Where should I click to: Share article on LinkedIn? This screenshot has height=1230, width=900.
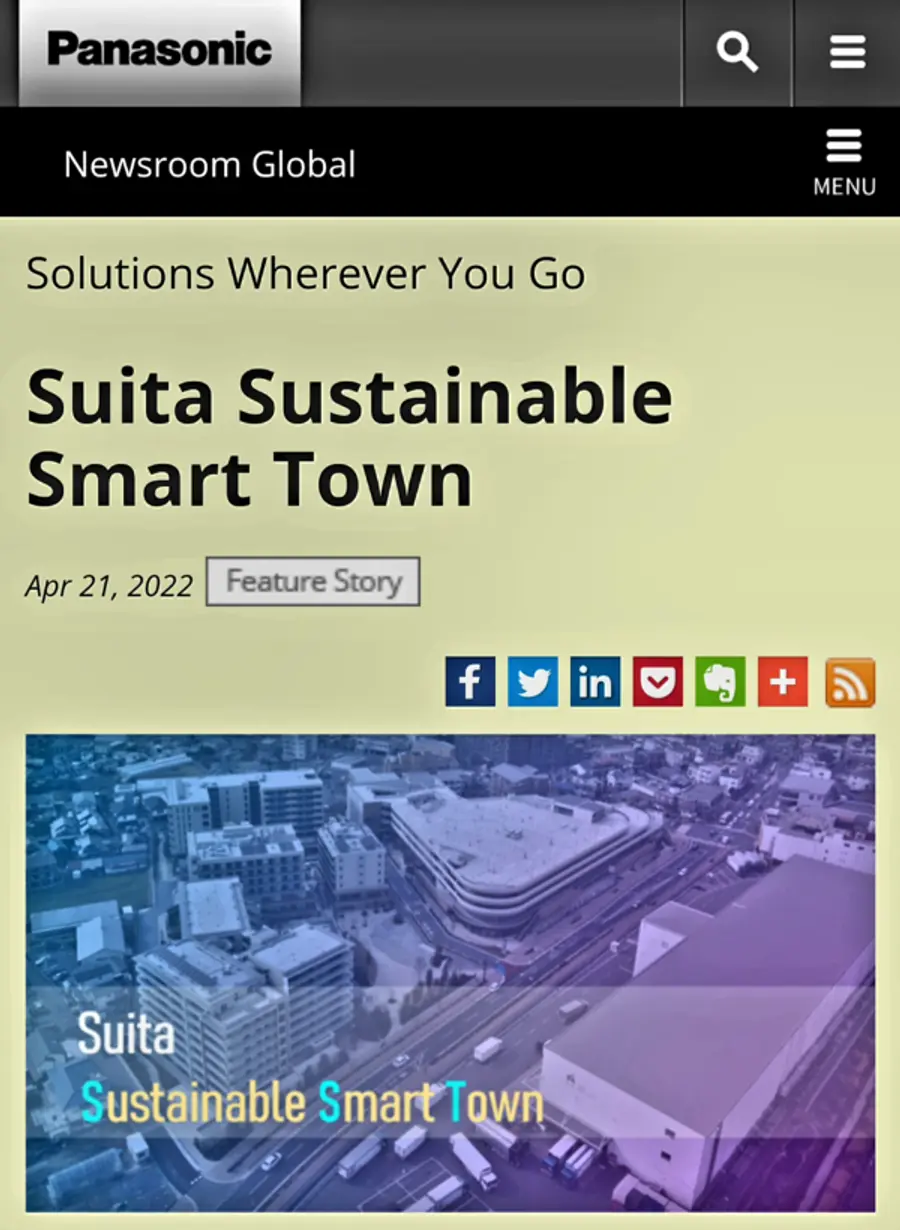click(x=595, y=682)
